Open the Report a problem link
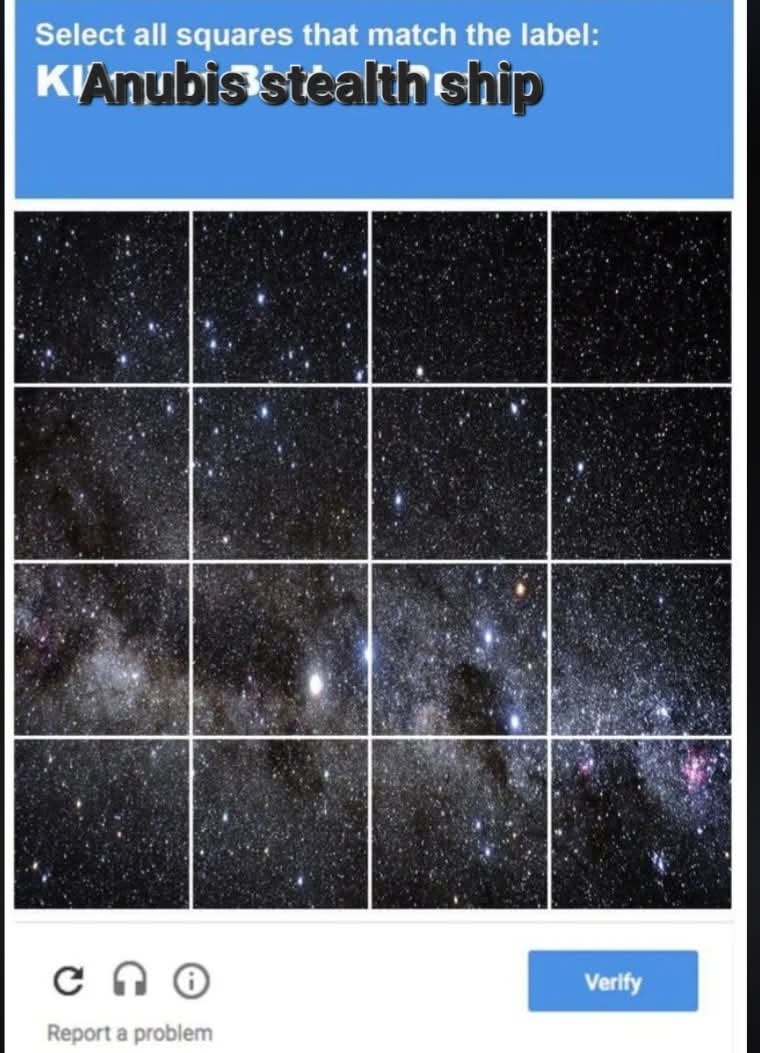This screenshot has width=760, height=1053. 129,1032
